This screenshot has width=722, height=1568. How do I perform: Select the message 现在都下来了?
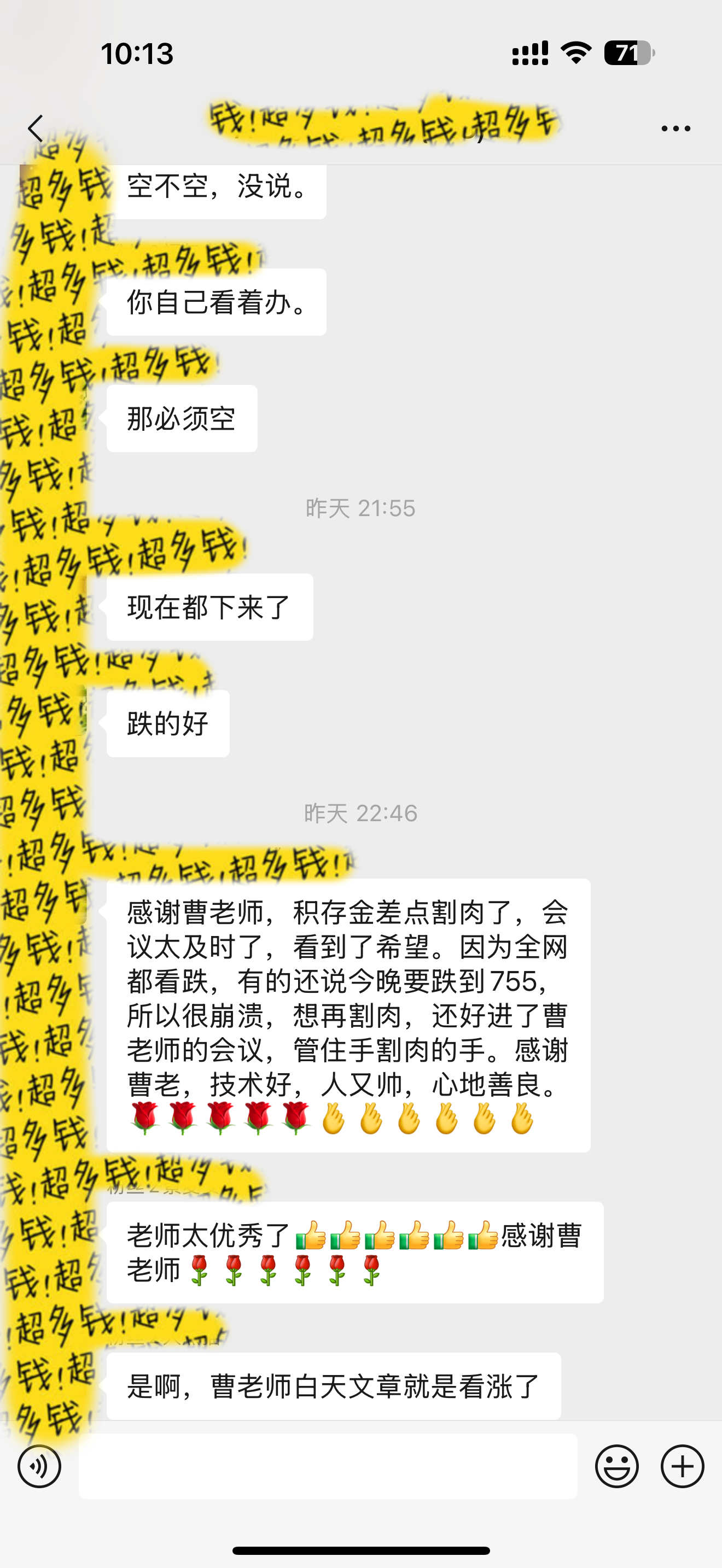(209, 607)
